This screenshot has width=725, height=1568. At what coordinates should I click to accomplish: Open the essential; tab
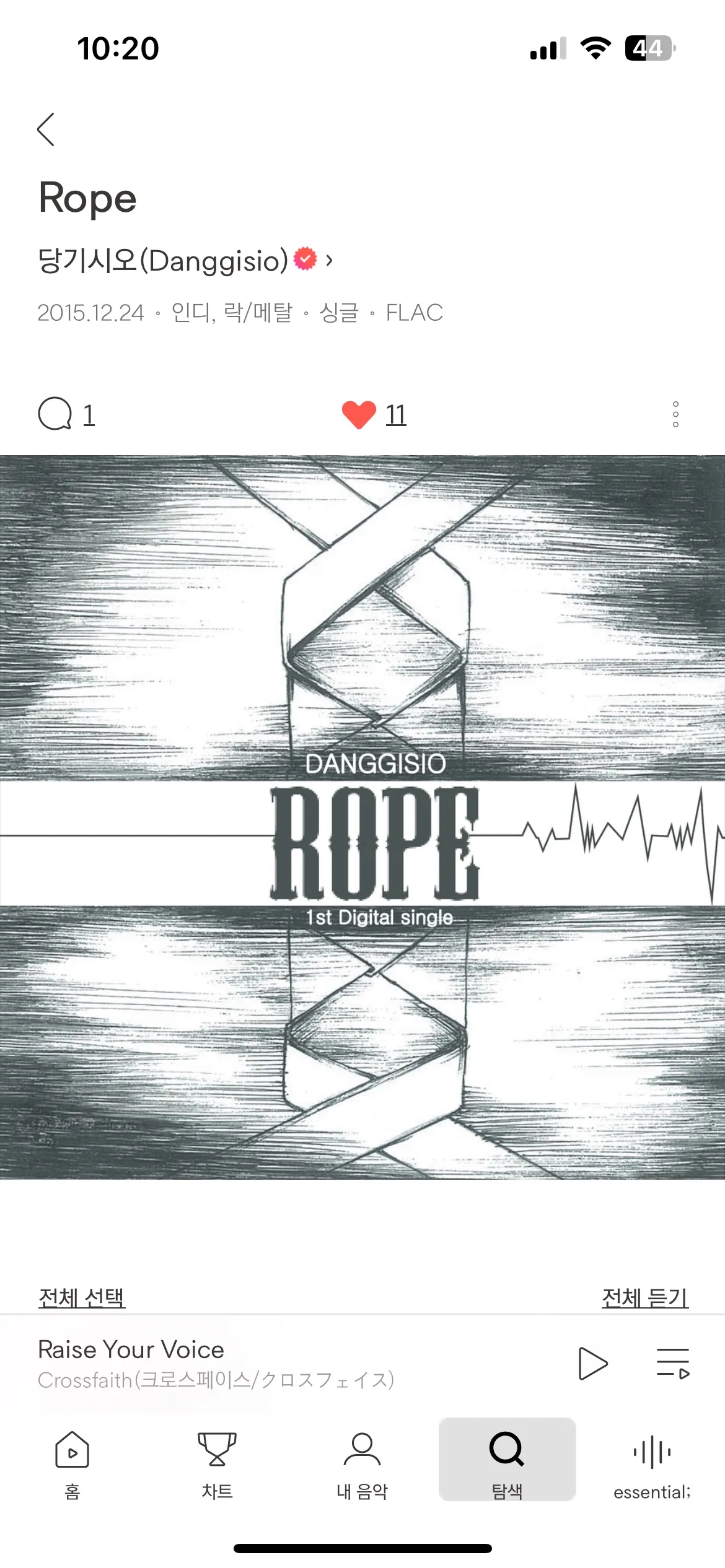652,1464
